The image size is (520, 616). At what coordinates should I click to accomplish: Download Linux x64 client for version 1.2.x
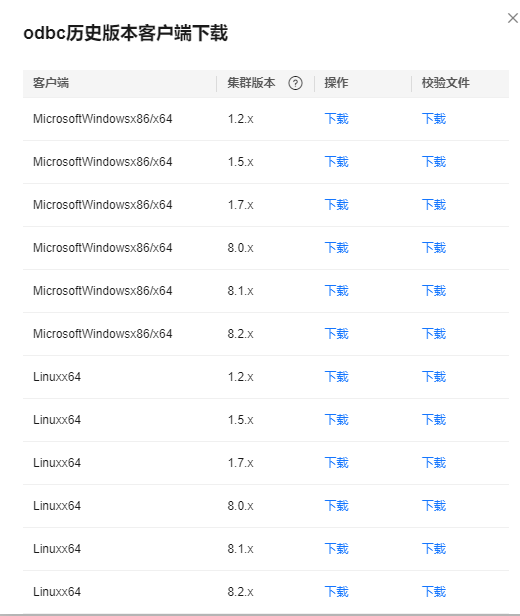tap(337, 377)
